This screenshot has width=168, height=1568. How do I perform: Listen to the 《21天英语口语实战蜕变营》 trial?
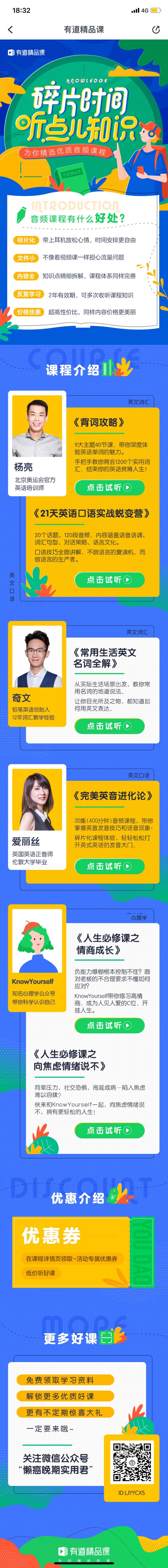coord(109,579)
